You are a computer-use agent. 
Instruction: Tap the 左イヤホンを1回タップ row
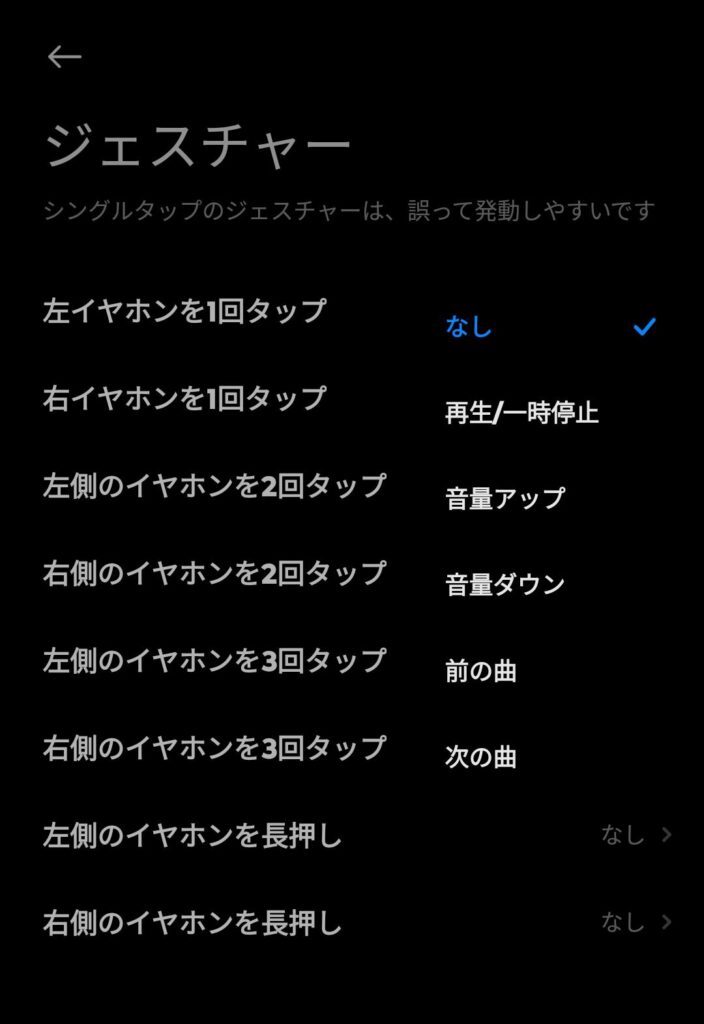pos(185,311)
